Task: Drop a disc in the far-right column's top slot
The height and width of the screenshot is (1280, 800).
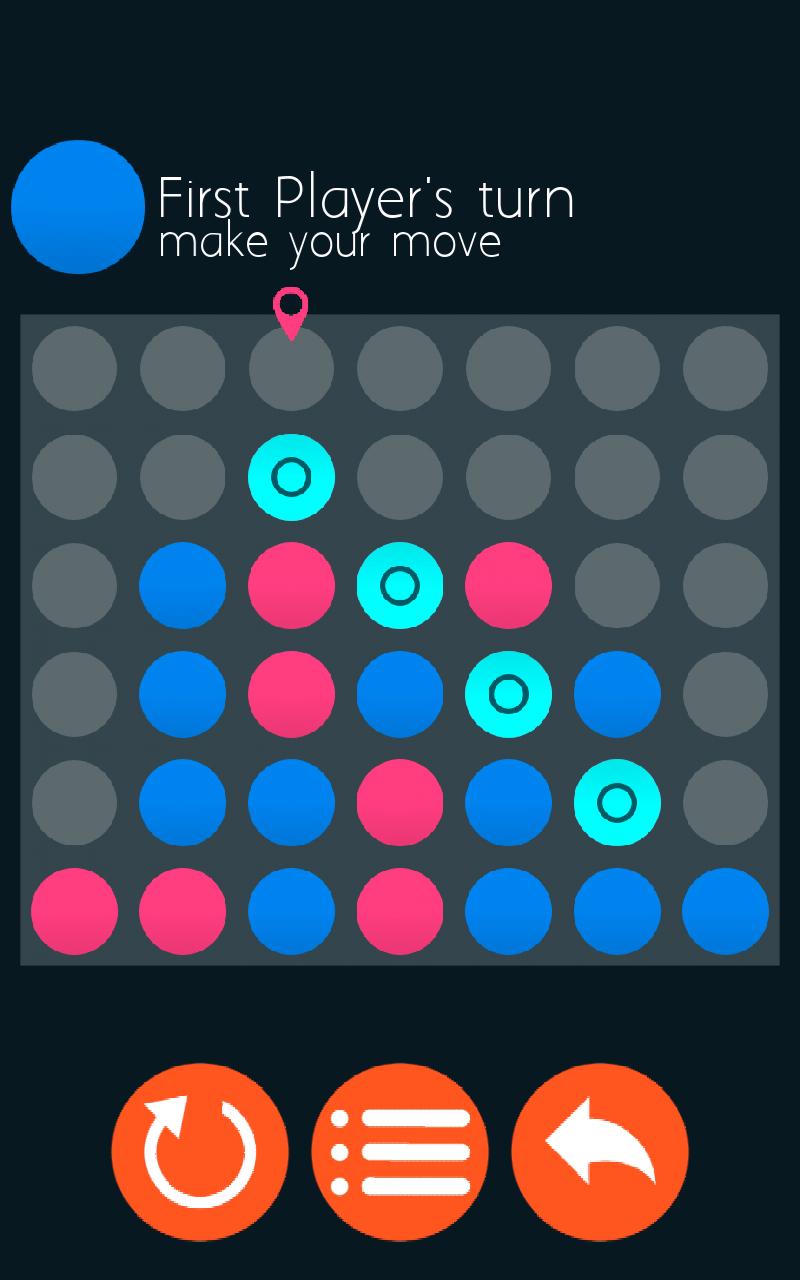Action: [725, 368]
